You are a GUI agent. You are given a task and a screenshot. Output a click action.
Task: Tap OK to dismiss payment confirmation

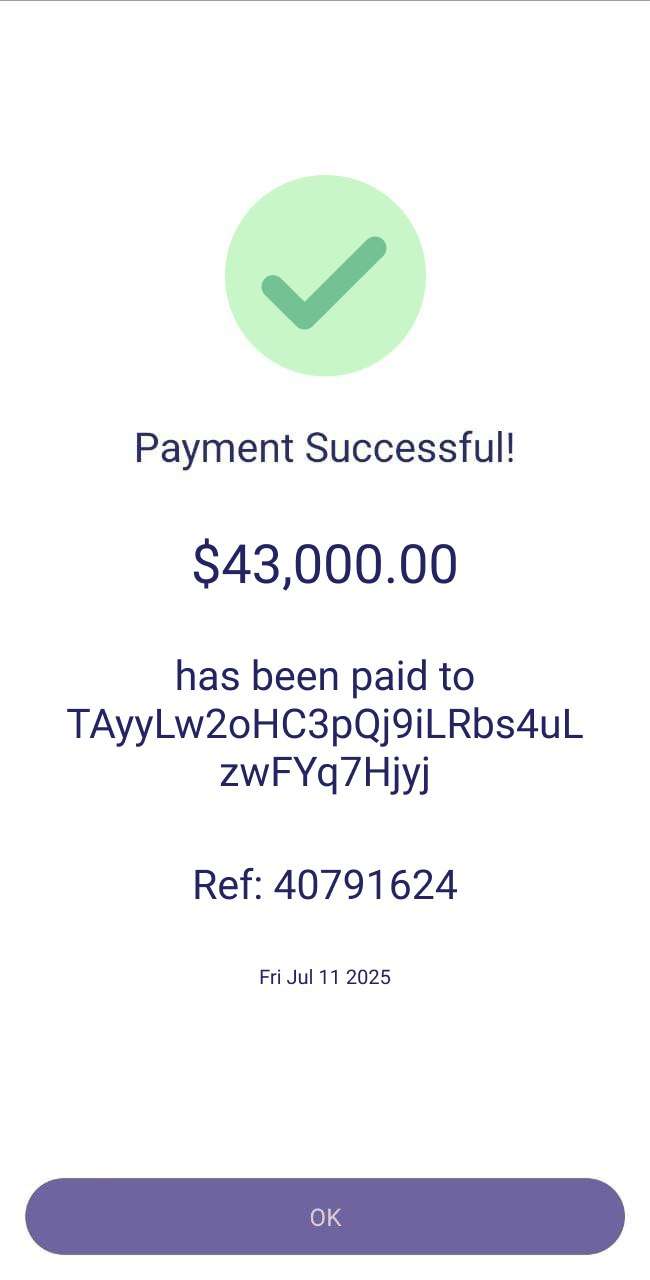pyautogui.click(x=325, y=1216)
